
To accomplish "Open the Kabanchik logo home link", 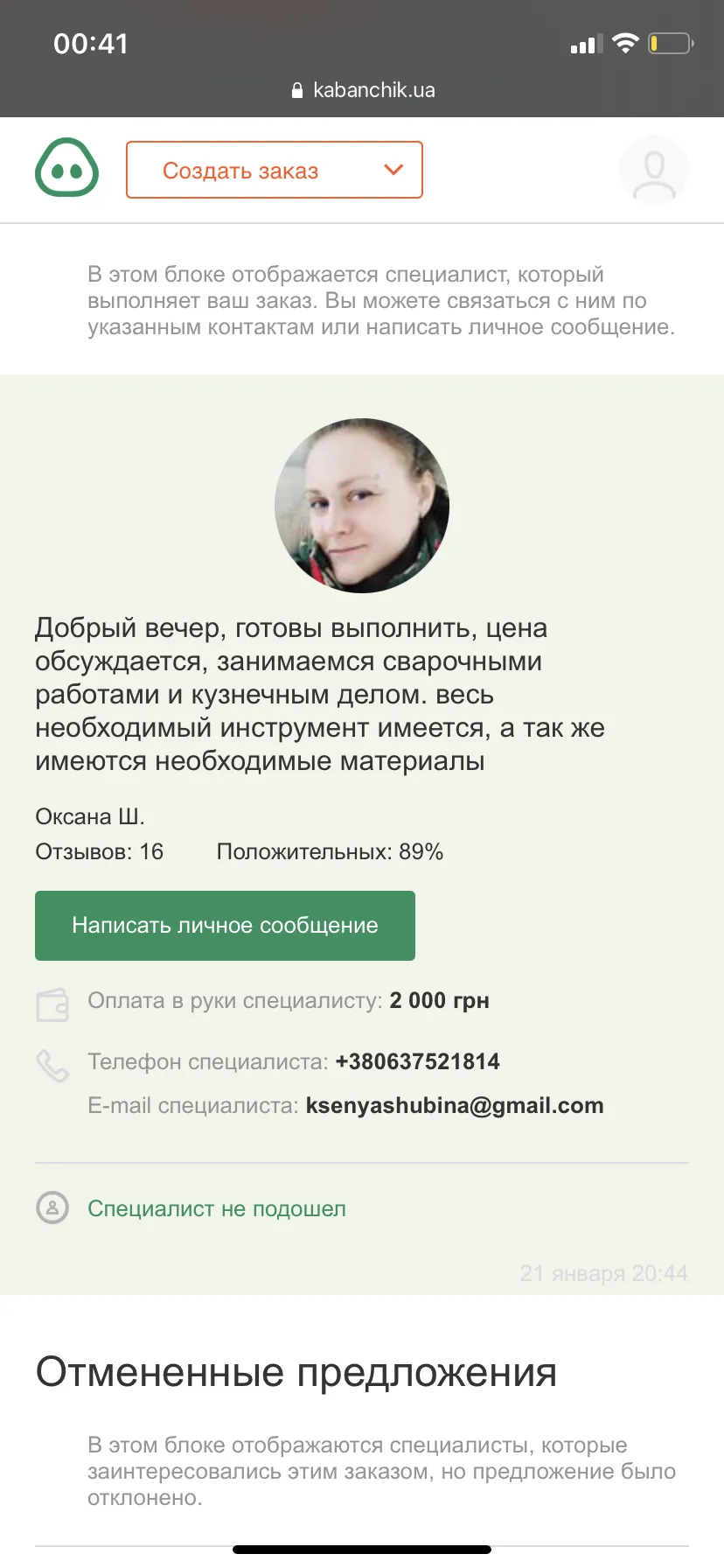I will [66, 167].
